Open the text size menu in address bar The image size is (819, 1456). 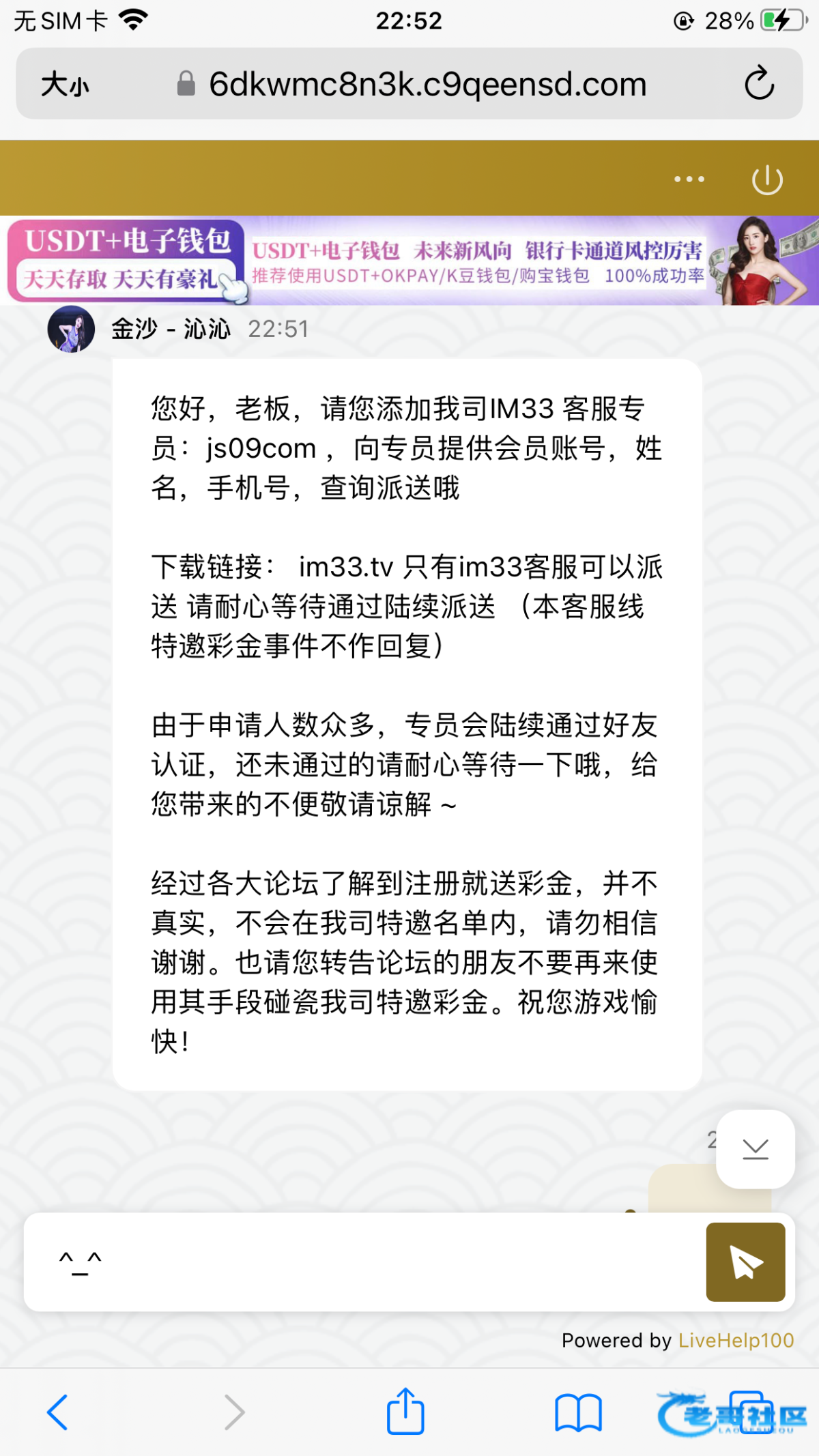tap(65, 85)
